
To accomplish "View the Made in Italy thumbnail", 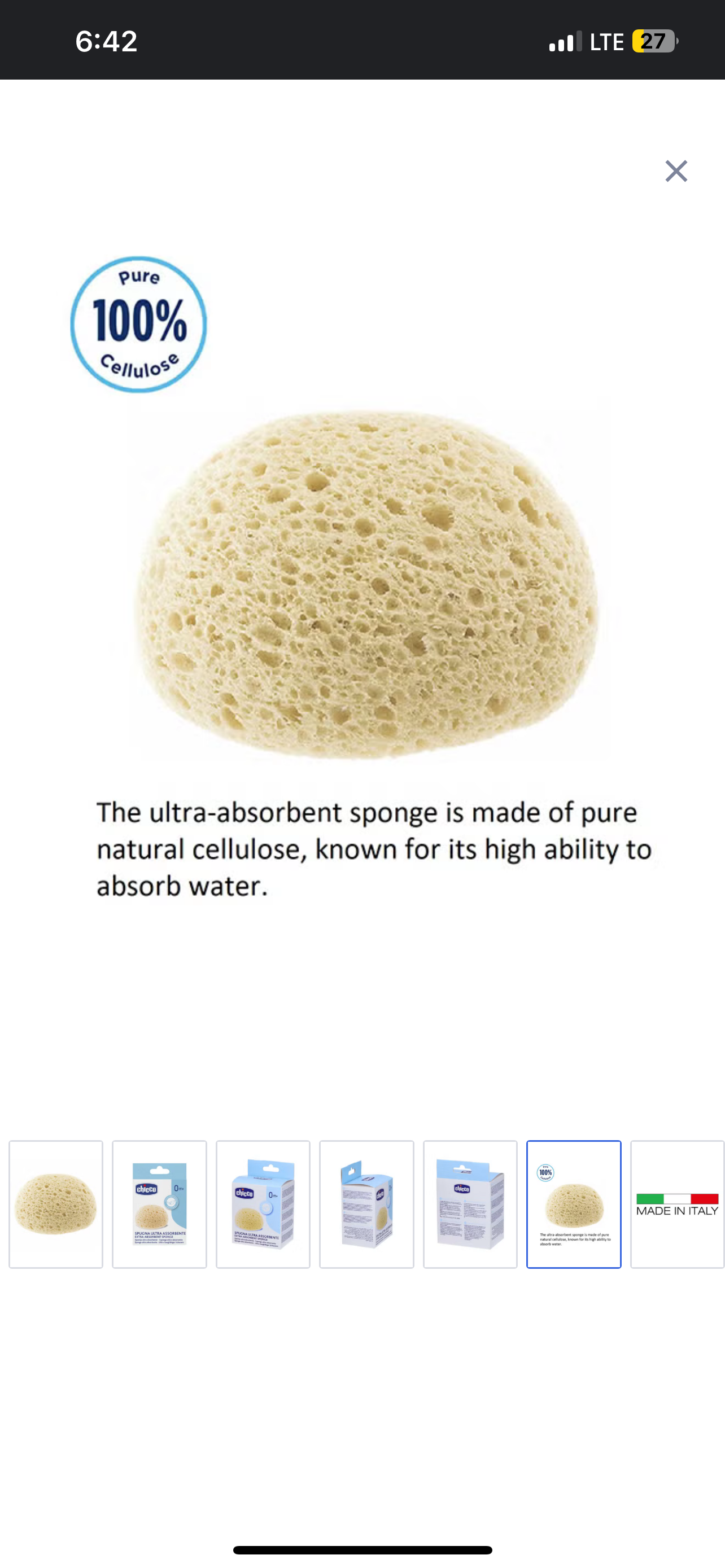I will point(677,1204).
